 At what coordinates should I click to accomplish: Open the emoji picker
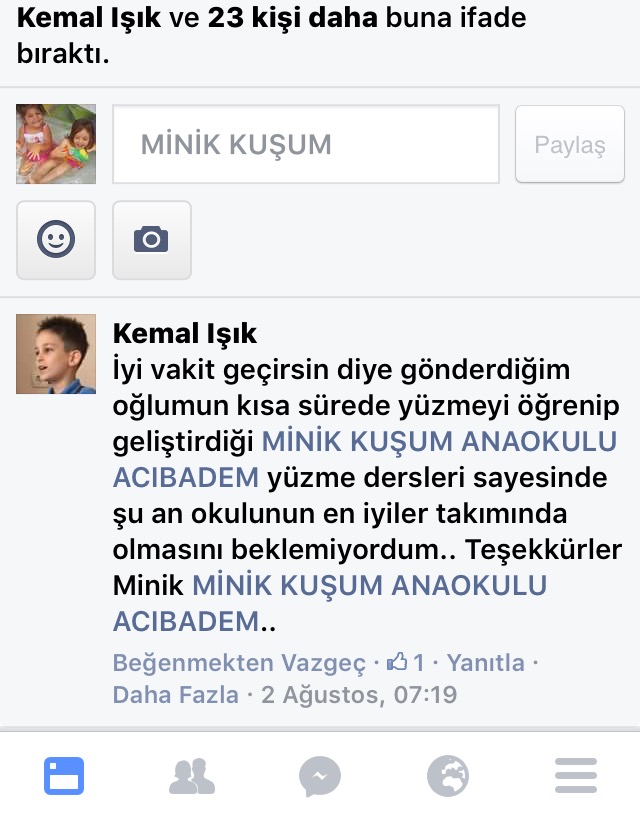tap(56, 240)
